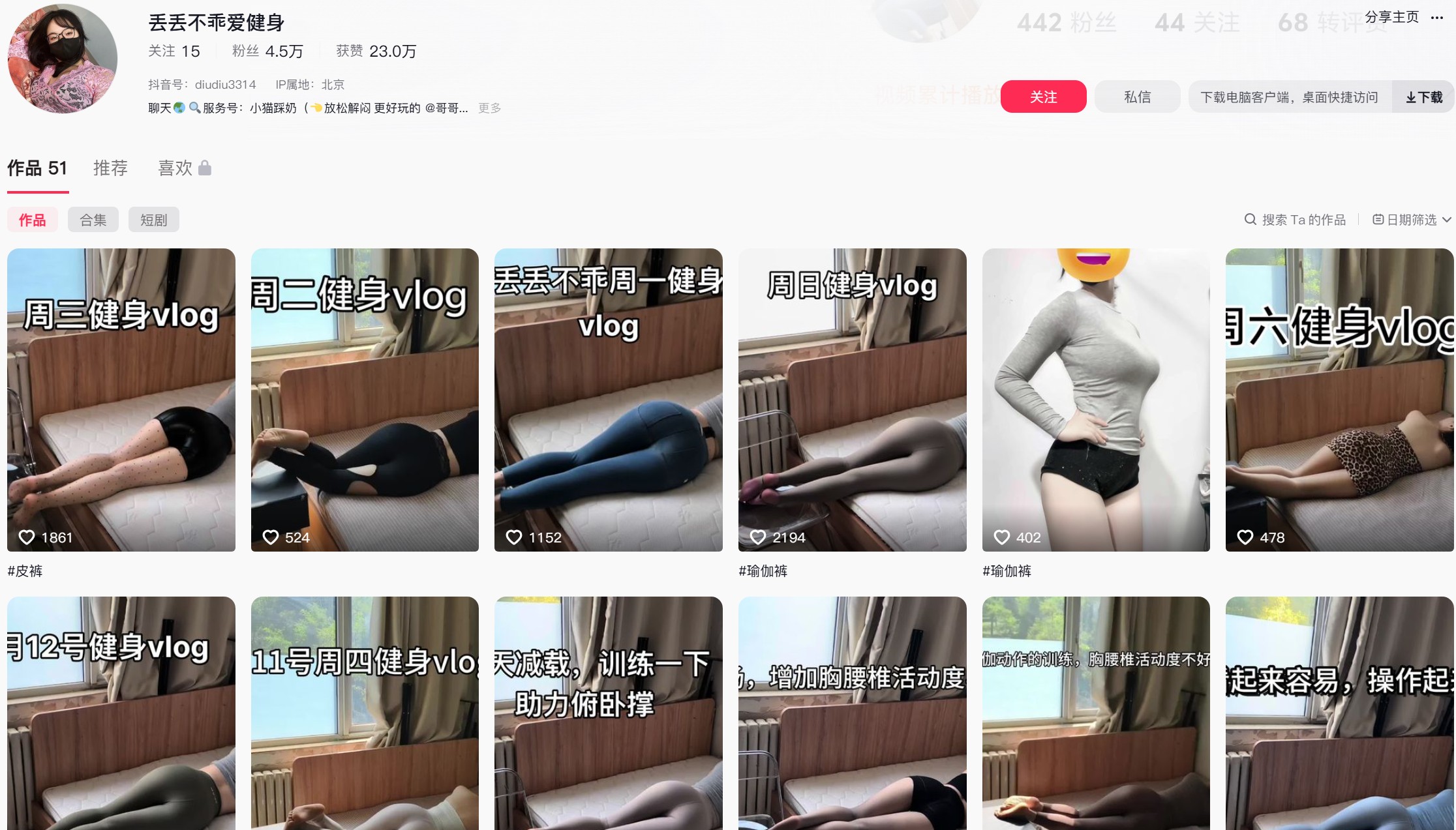The image size is (1456, 830).
Task: View the profile avatar photo
Action: 62,59
